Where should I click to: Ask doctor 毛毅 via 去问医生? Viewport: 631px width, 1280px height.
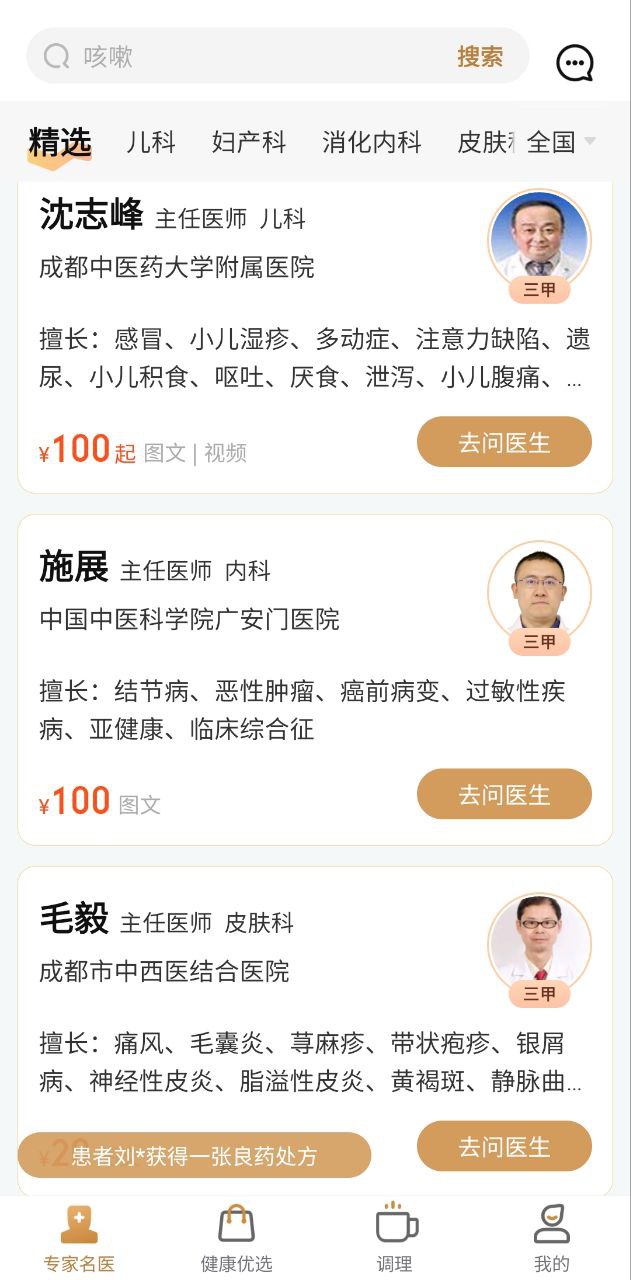click(504, 1146)
